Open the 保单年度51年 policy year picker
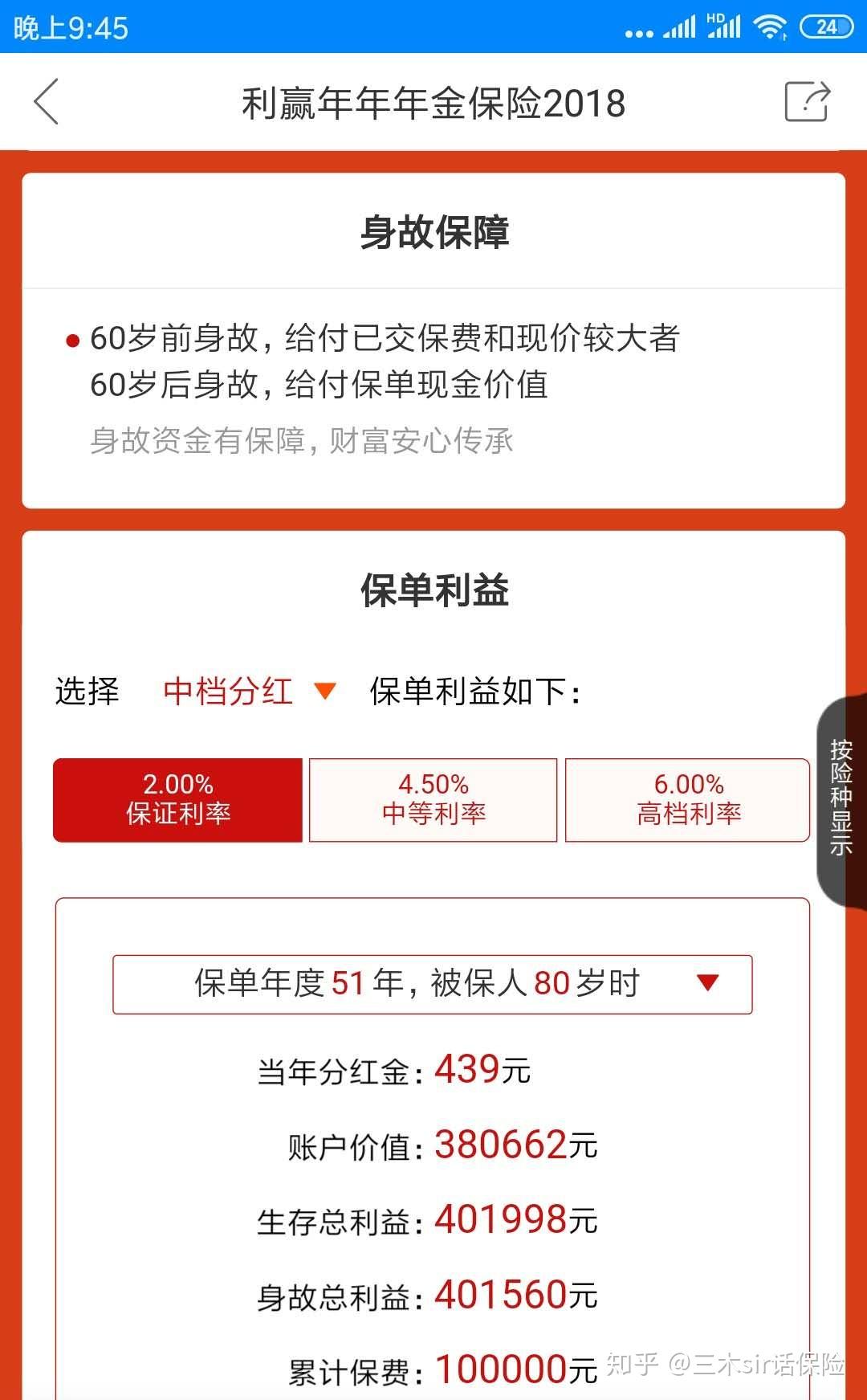 pyautogui.click(x=433, y=984)
